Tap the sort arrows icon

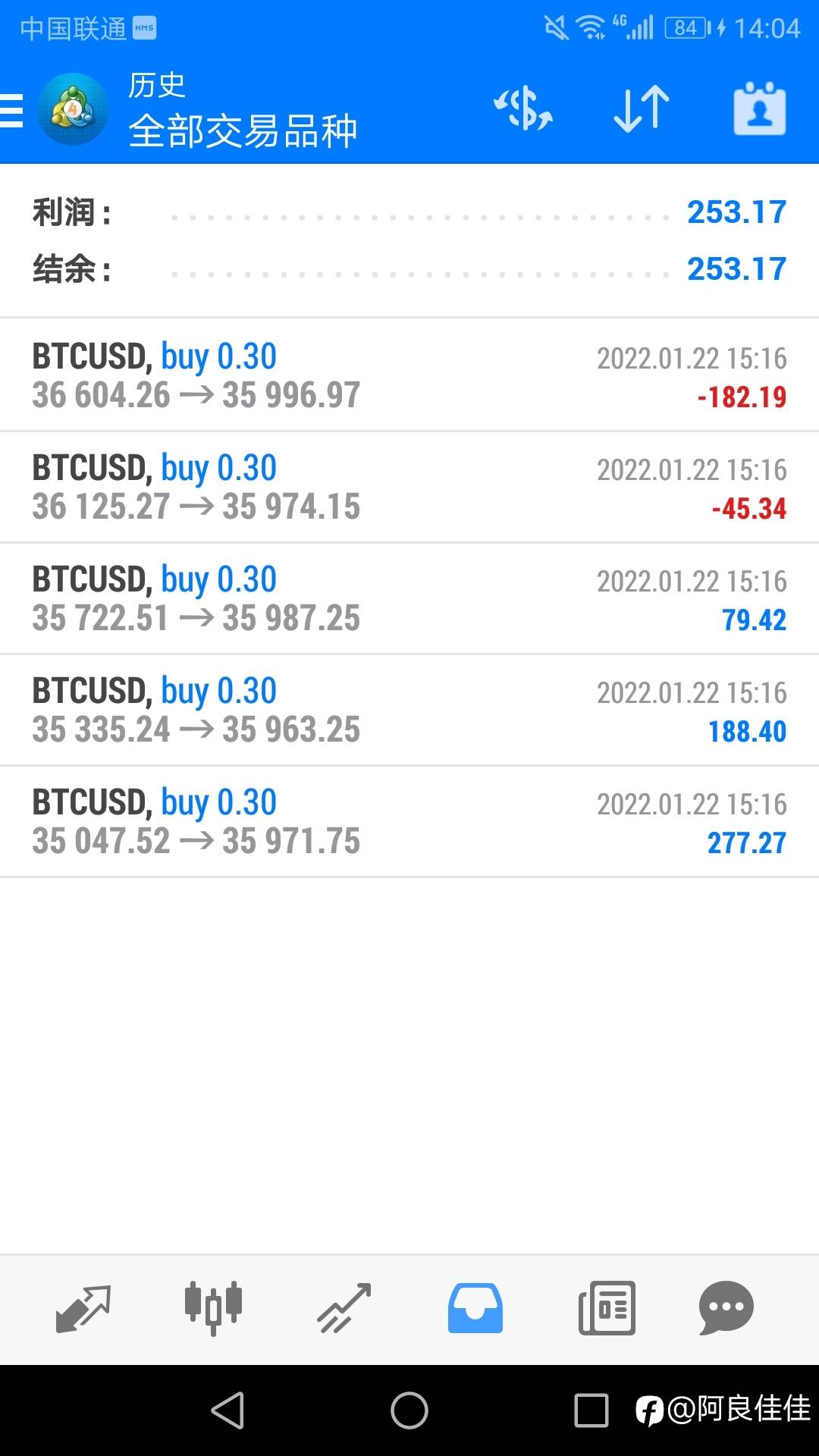pyautogui.click(x=642, y=109)
